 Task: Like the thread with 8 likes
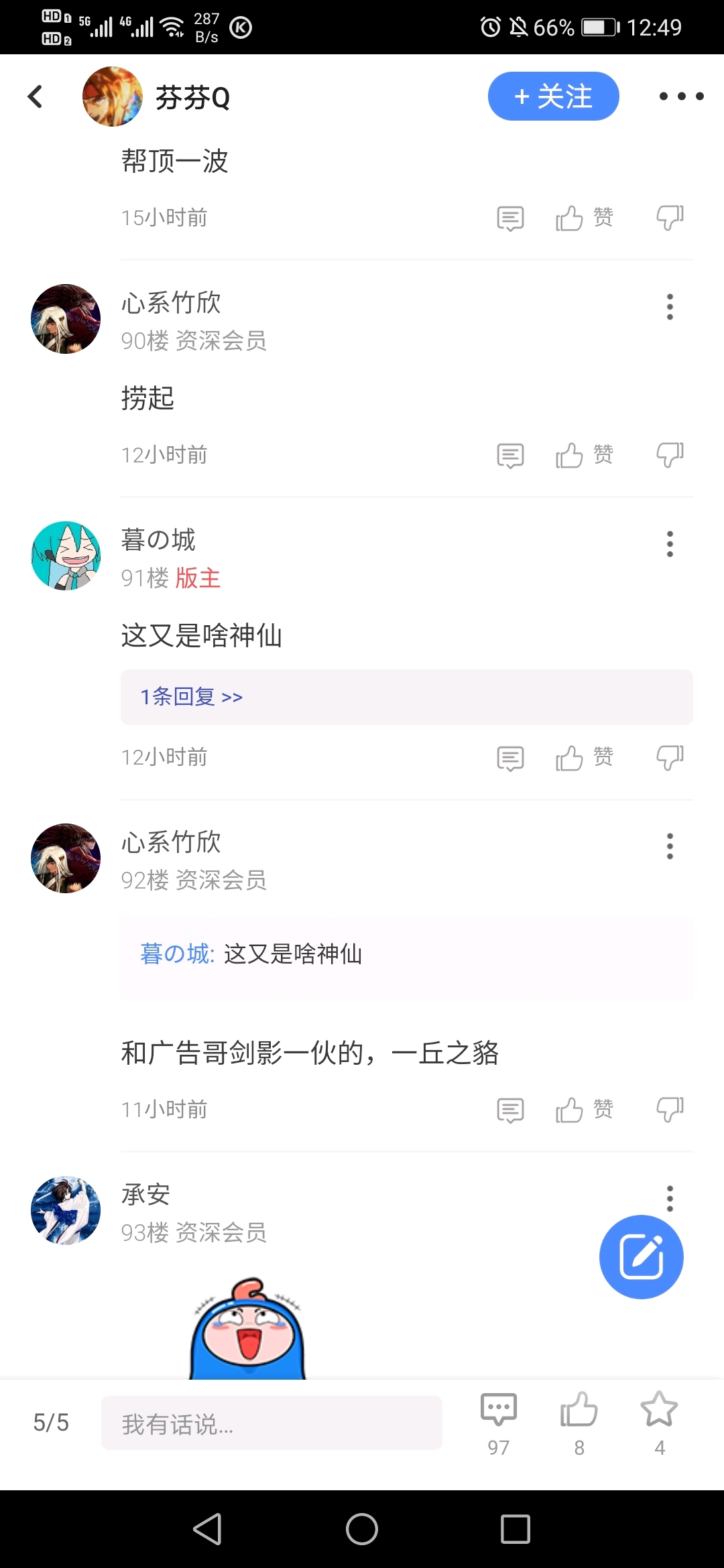[x=579, y=1422]
